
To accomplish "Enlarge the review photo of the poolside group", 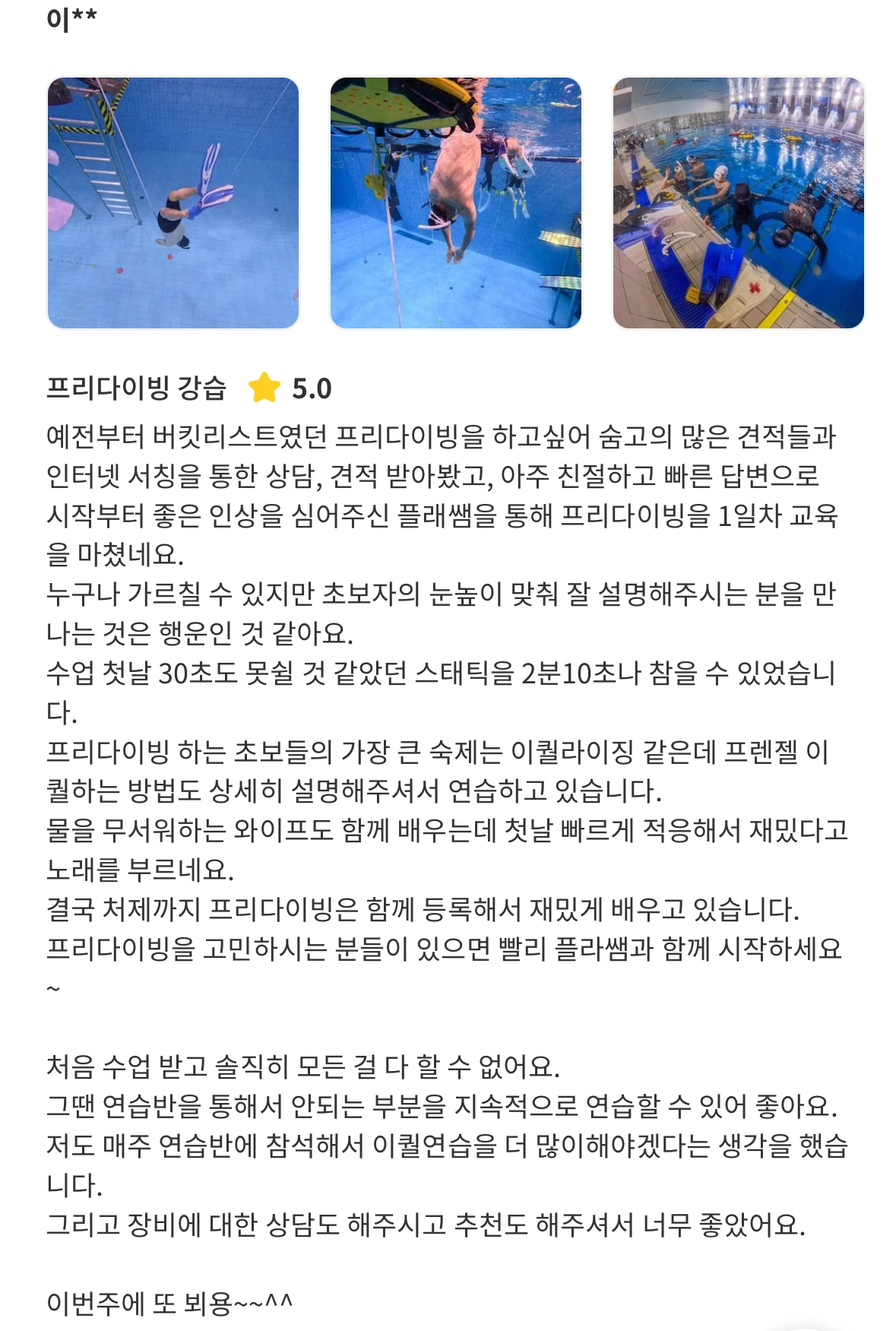I will point(739,203).
